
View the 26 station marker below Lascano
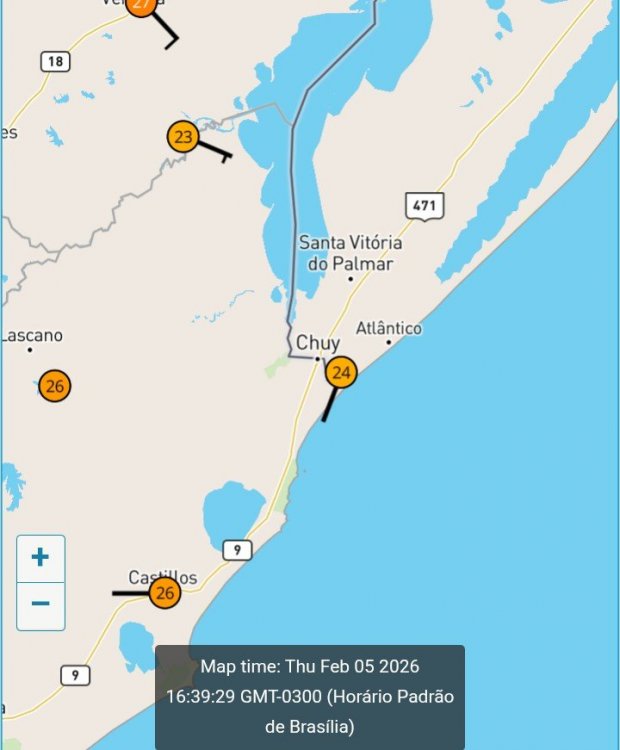click(x=55, y=386)
